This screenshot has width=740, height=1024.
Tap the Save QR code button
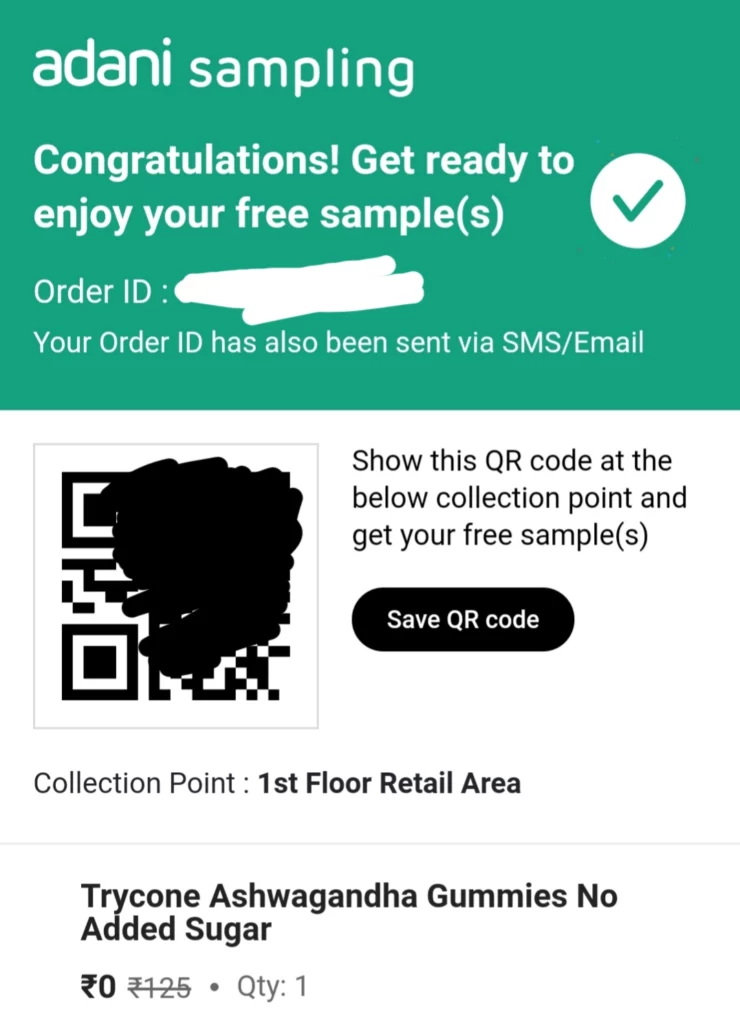coord(463,619)
